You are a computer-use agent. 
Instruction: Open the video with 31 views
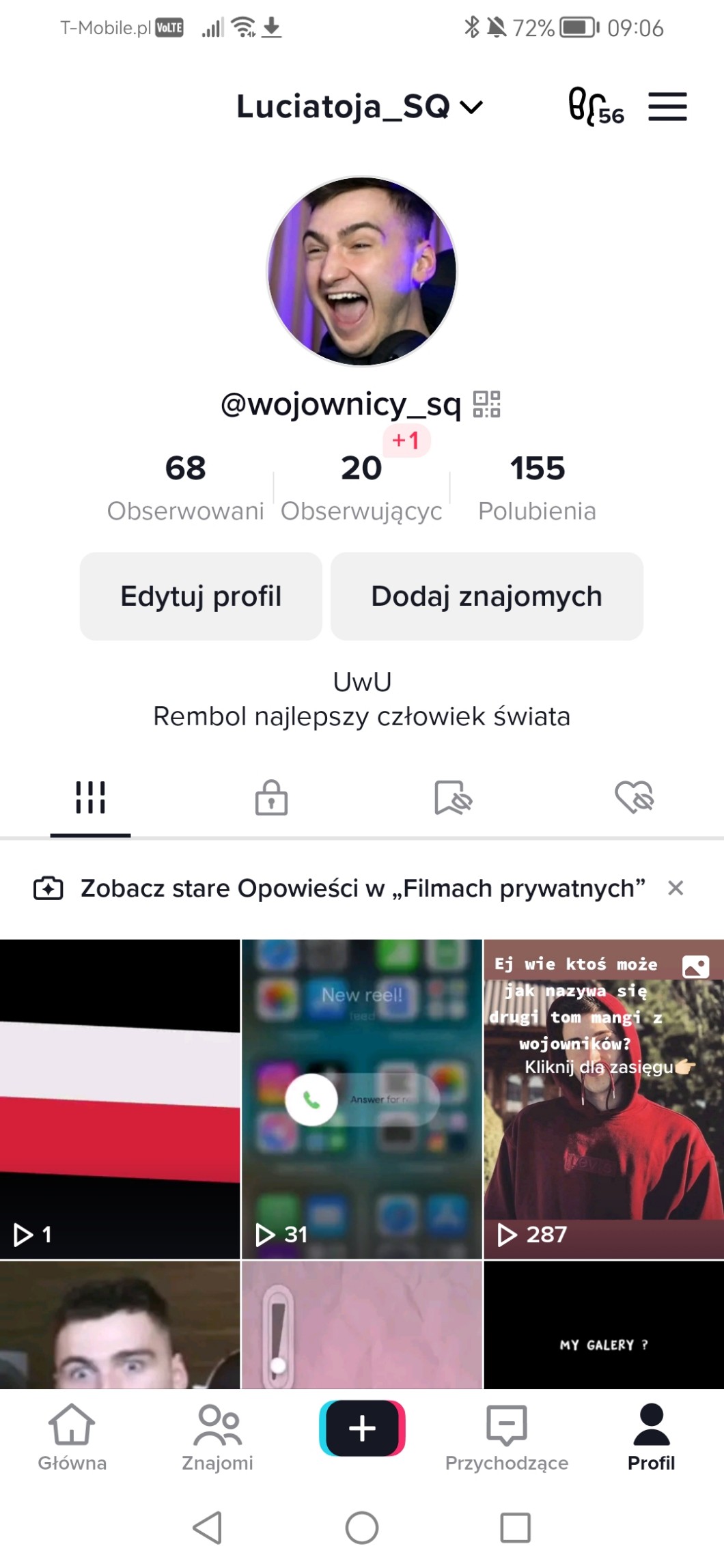361,1098
